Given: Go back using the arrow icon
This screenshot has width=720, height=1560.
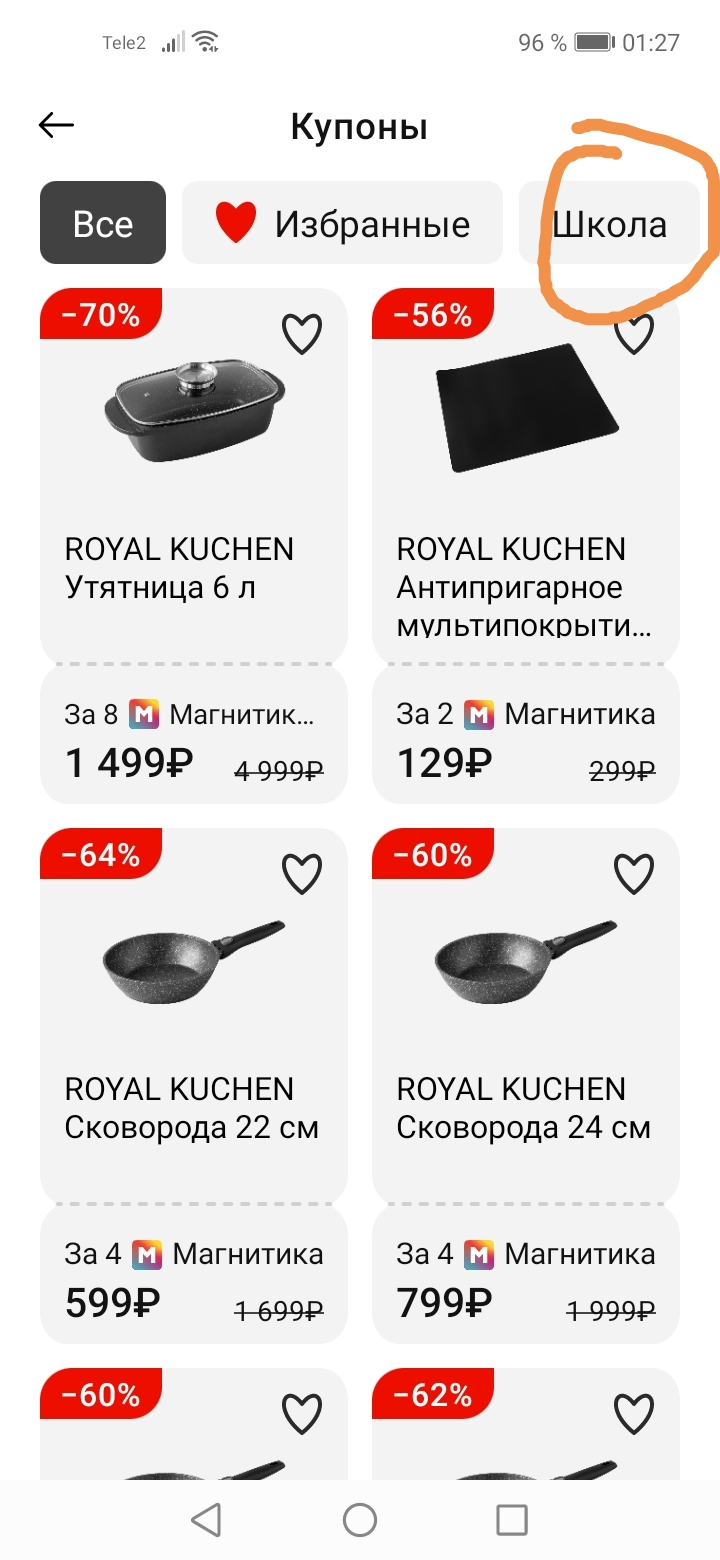Looking at the screenshot, I should pos(57,125).
